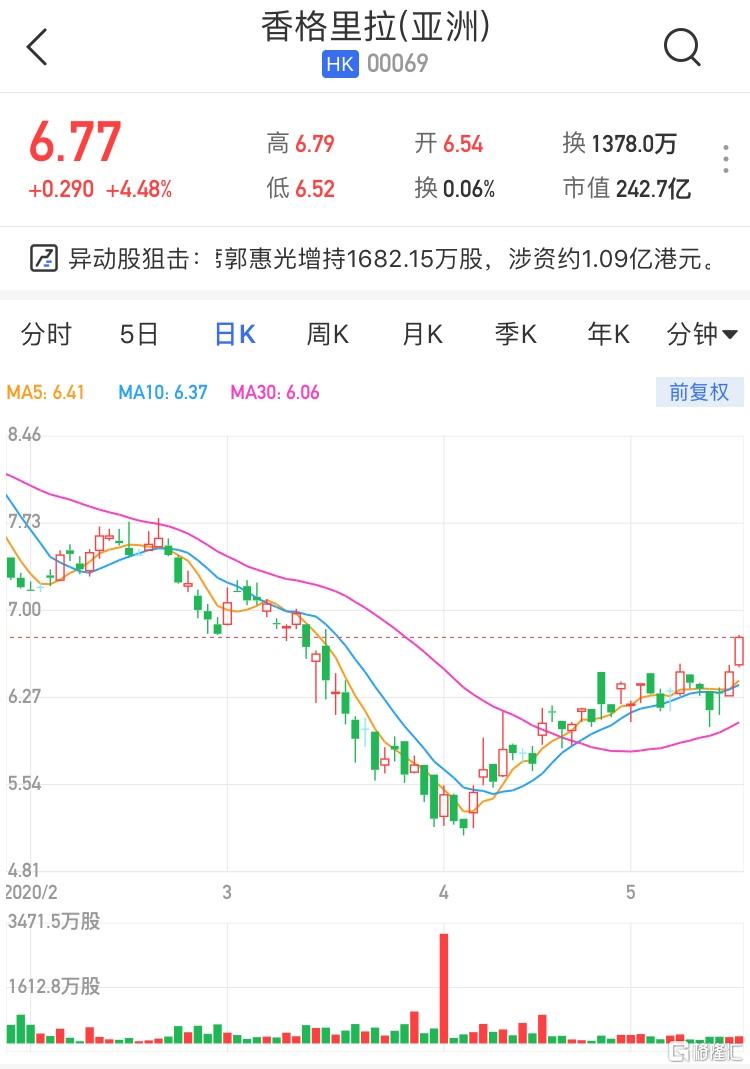Image resolution: width=750 pixels, height=1069 pixels.
Task: Switch to the 周K chart tab
Action: click(x=327, y=334)
